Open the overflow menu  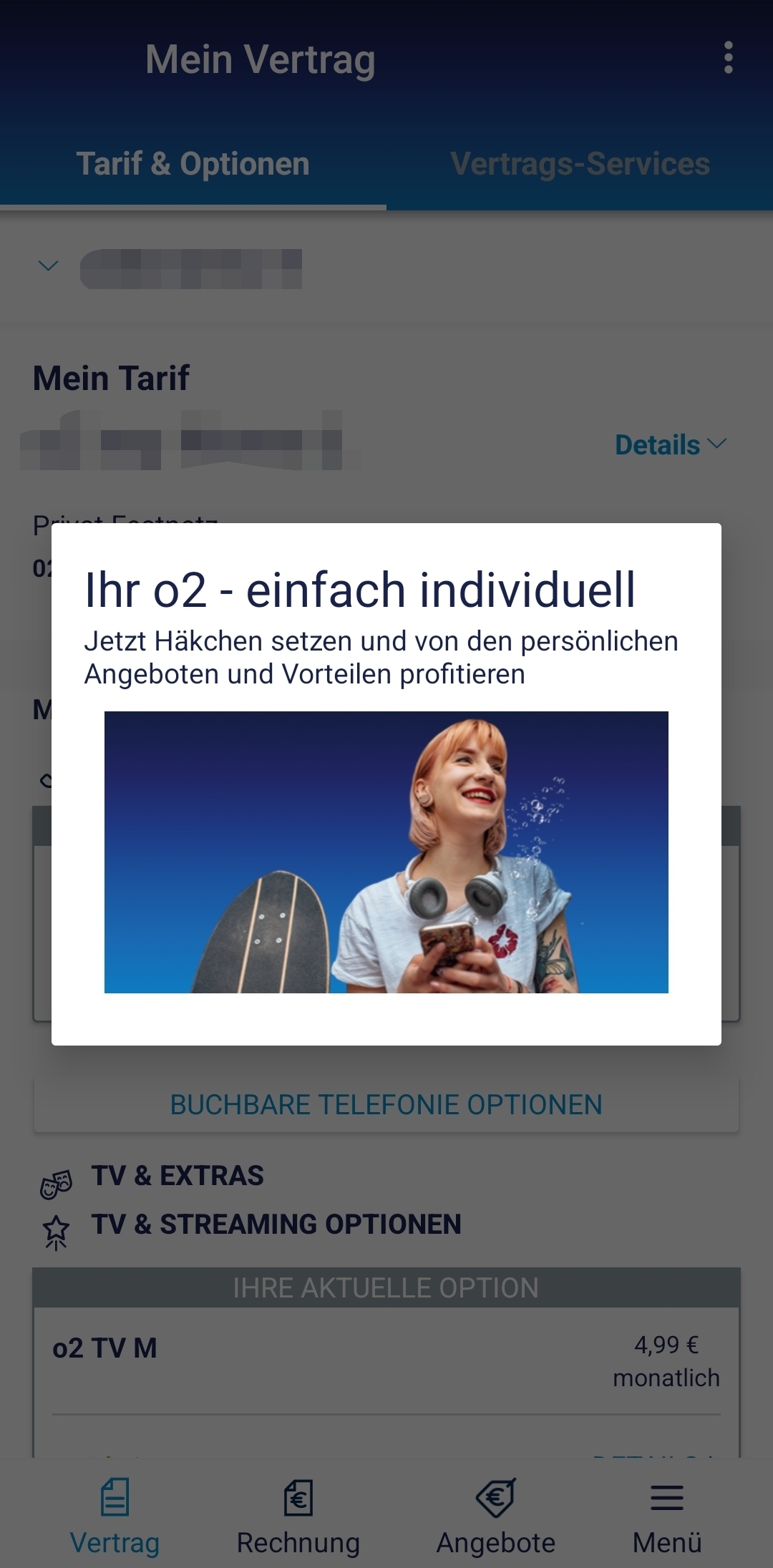728,57
